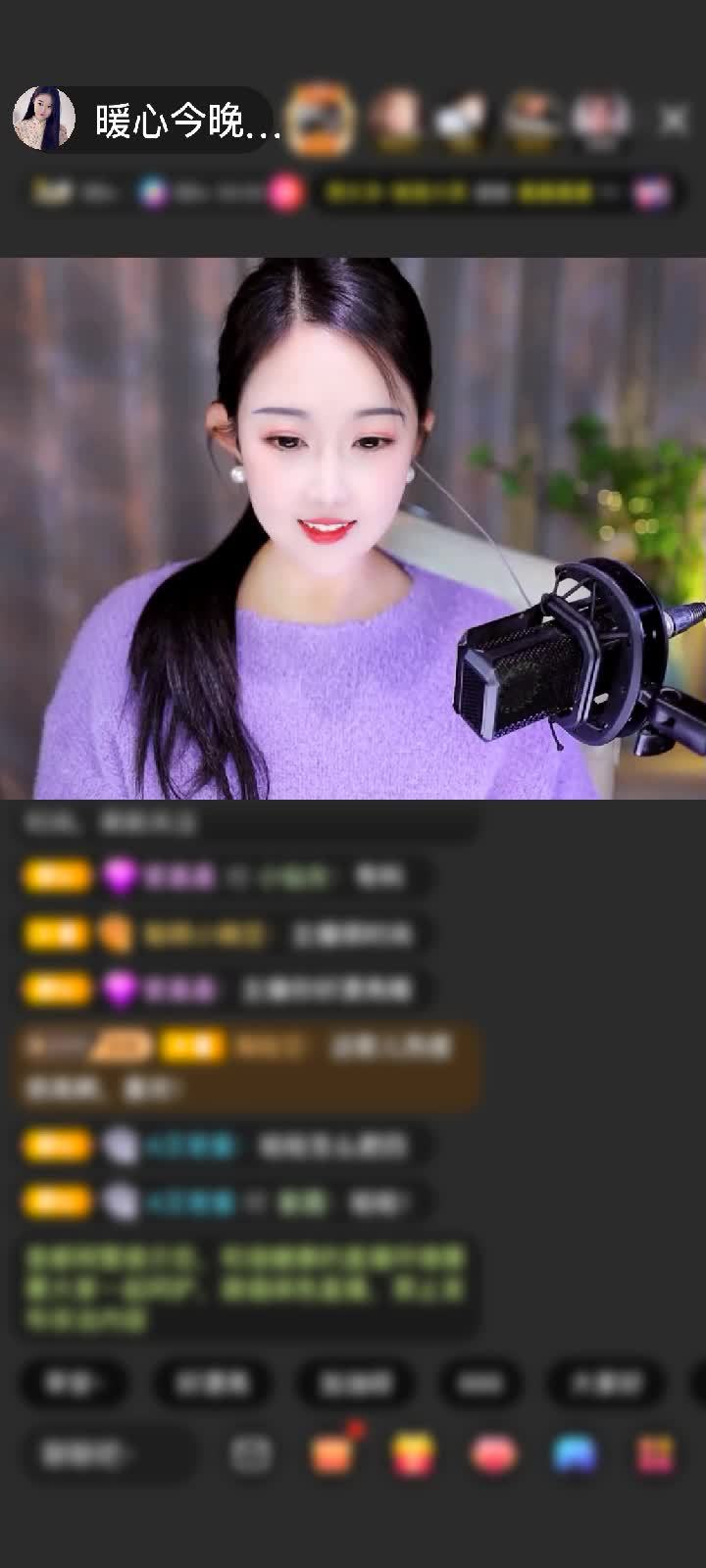View the gold-framed top viewer avatar
Screen dimensions: 706x1568
(322, 120)
